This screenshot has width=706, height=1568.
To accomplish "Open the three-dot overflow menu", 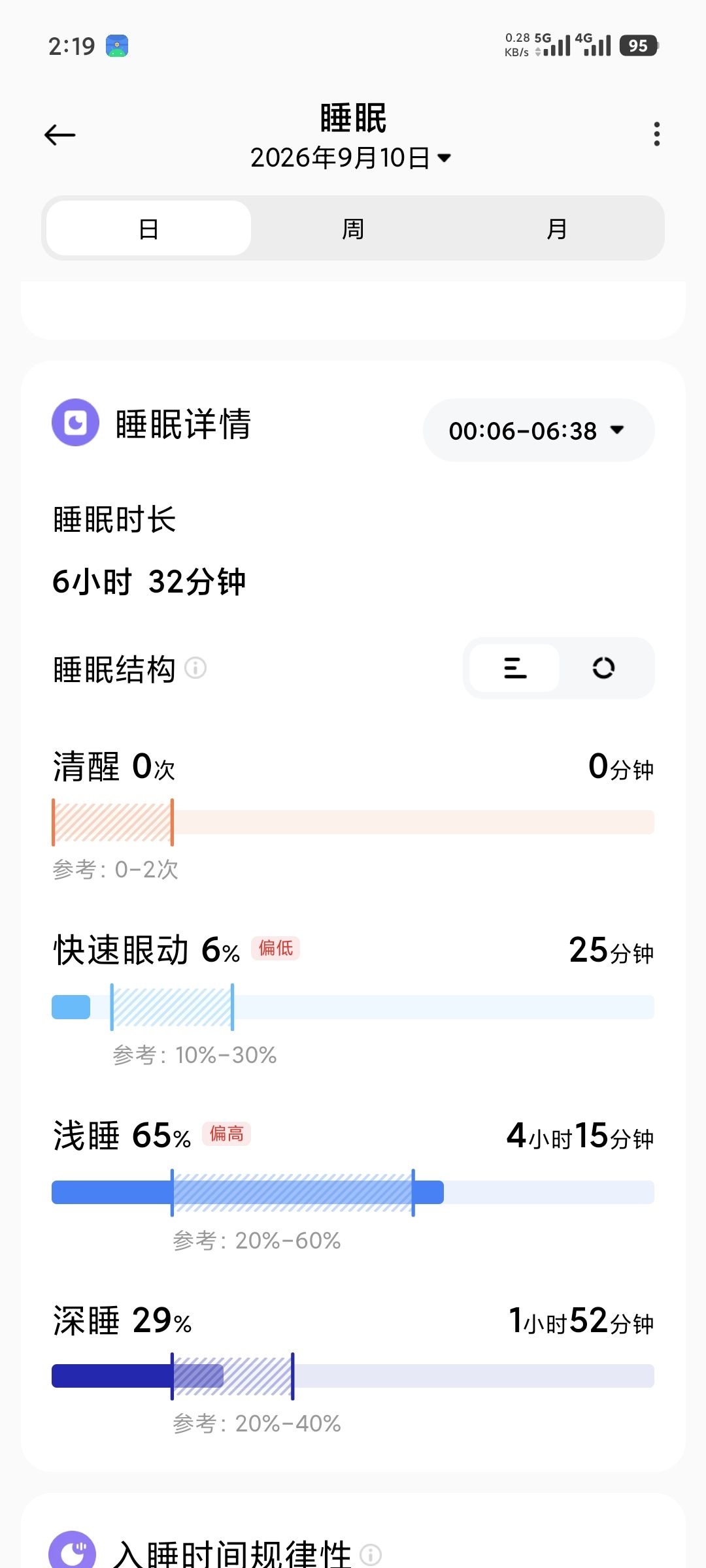I will (x=656, y=134).
